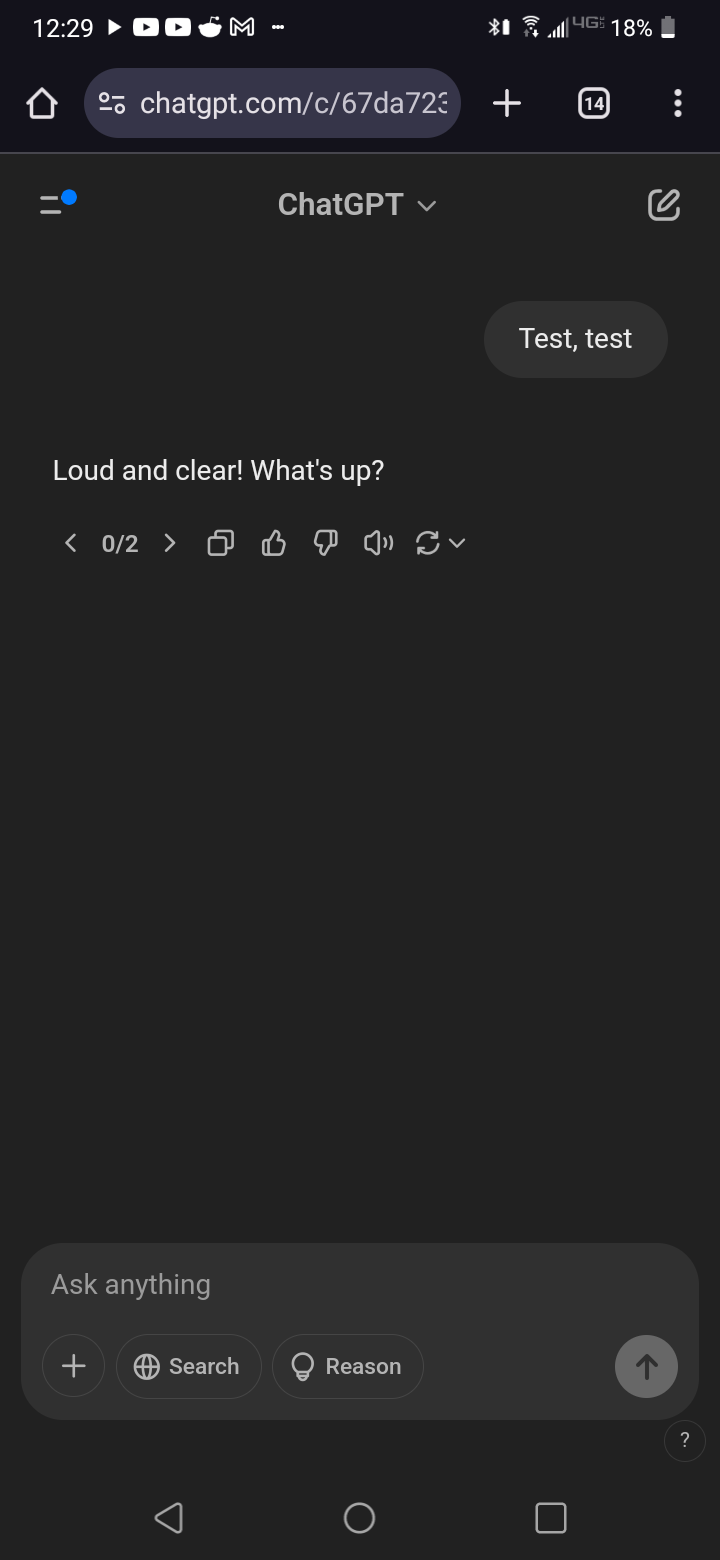The width and height of the screenshot is (720, 1560).
Task: Send the message with arrow button
Action: [646, 1366]
